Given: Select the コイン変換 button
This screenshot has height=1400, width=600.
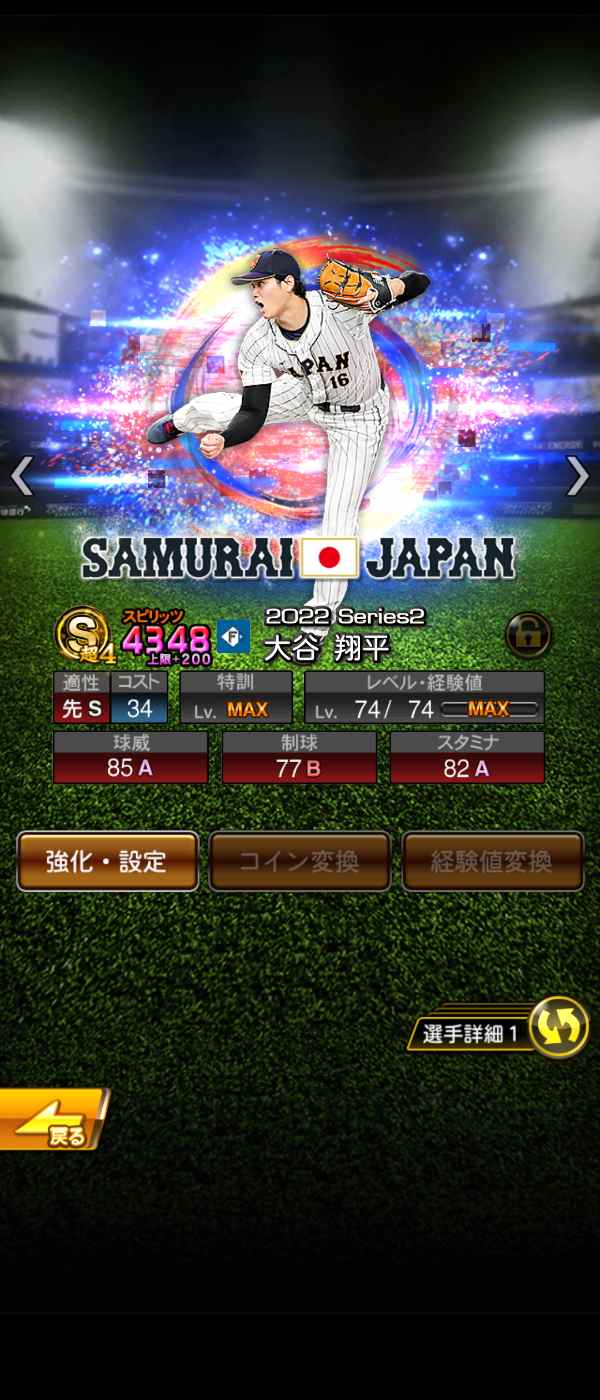Looking at the screenshot, I should pyautogui.click(x=300, y=861).
